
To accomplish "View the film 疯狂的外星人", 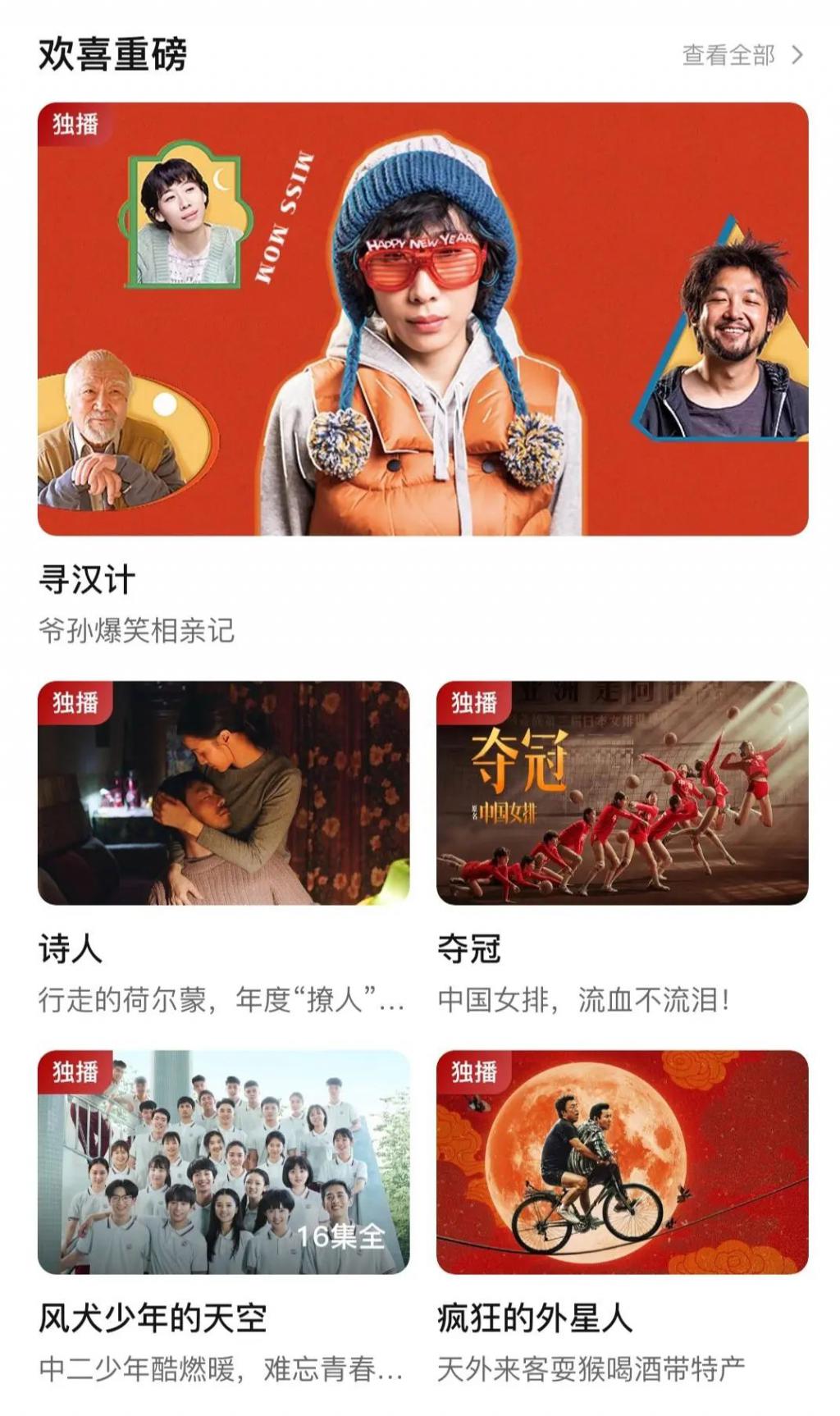I will 622,1162.
